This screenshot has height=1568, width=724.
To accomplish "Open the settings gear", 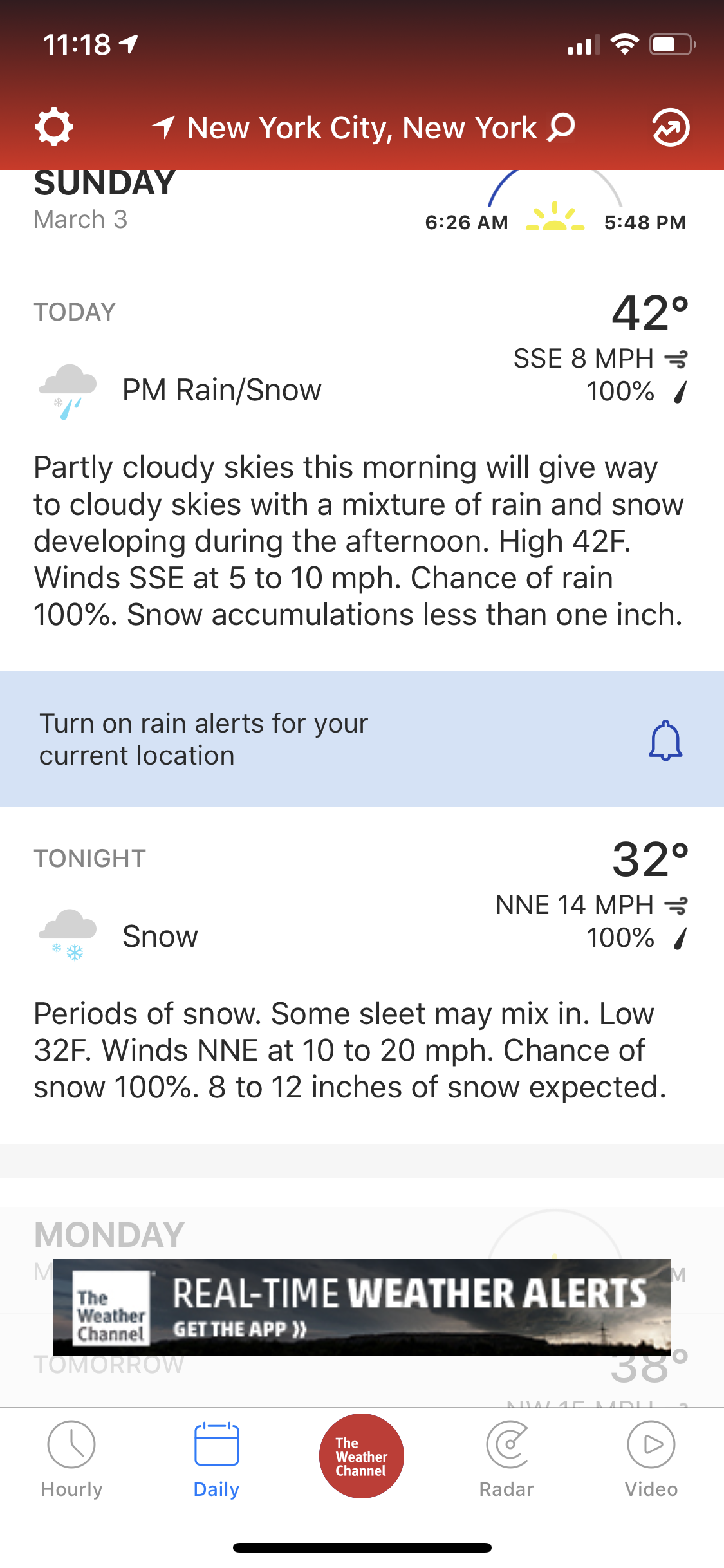I will pyautogui.click(x=53, y=127).
